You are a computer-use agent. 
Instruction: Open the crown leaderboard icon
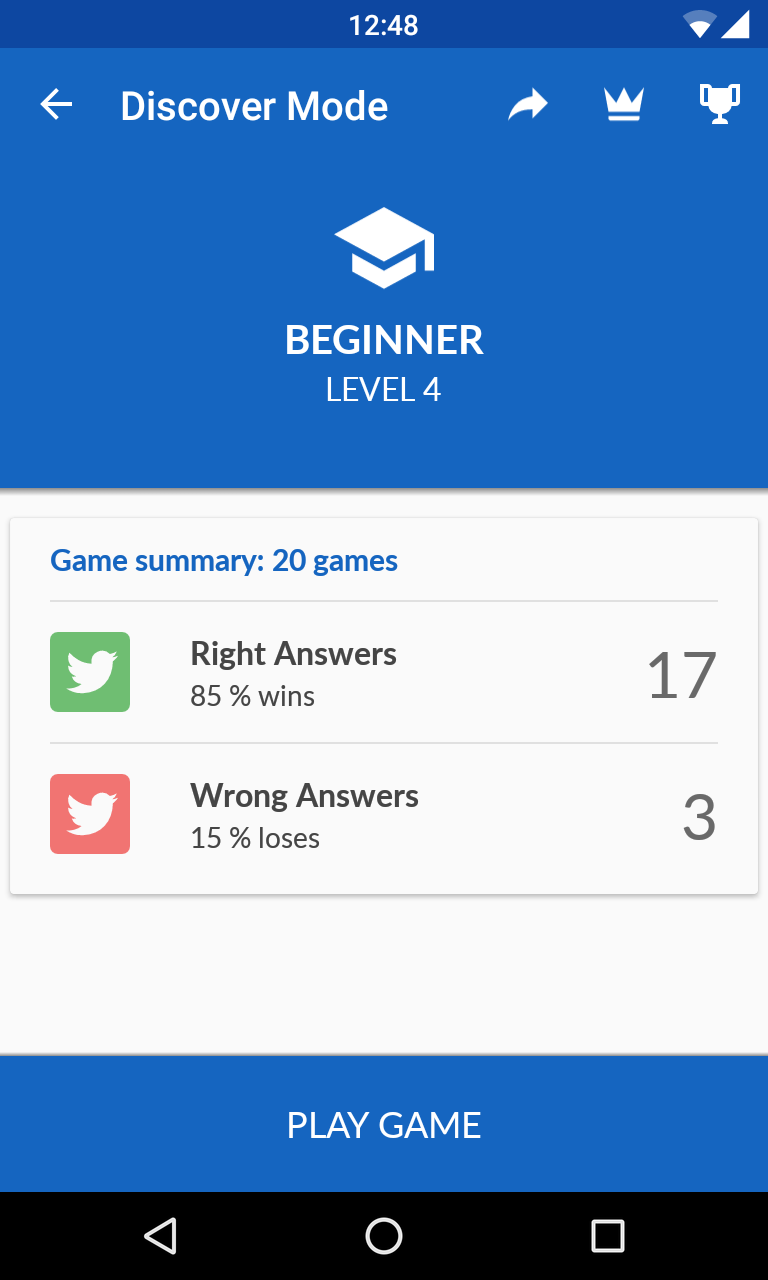[x=624, y=104]
